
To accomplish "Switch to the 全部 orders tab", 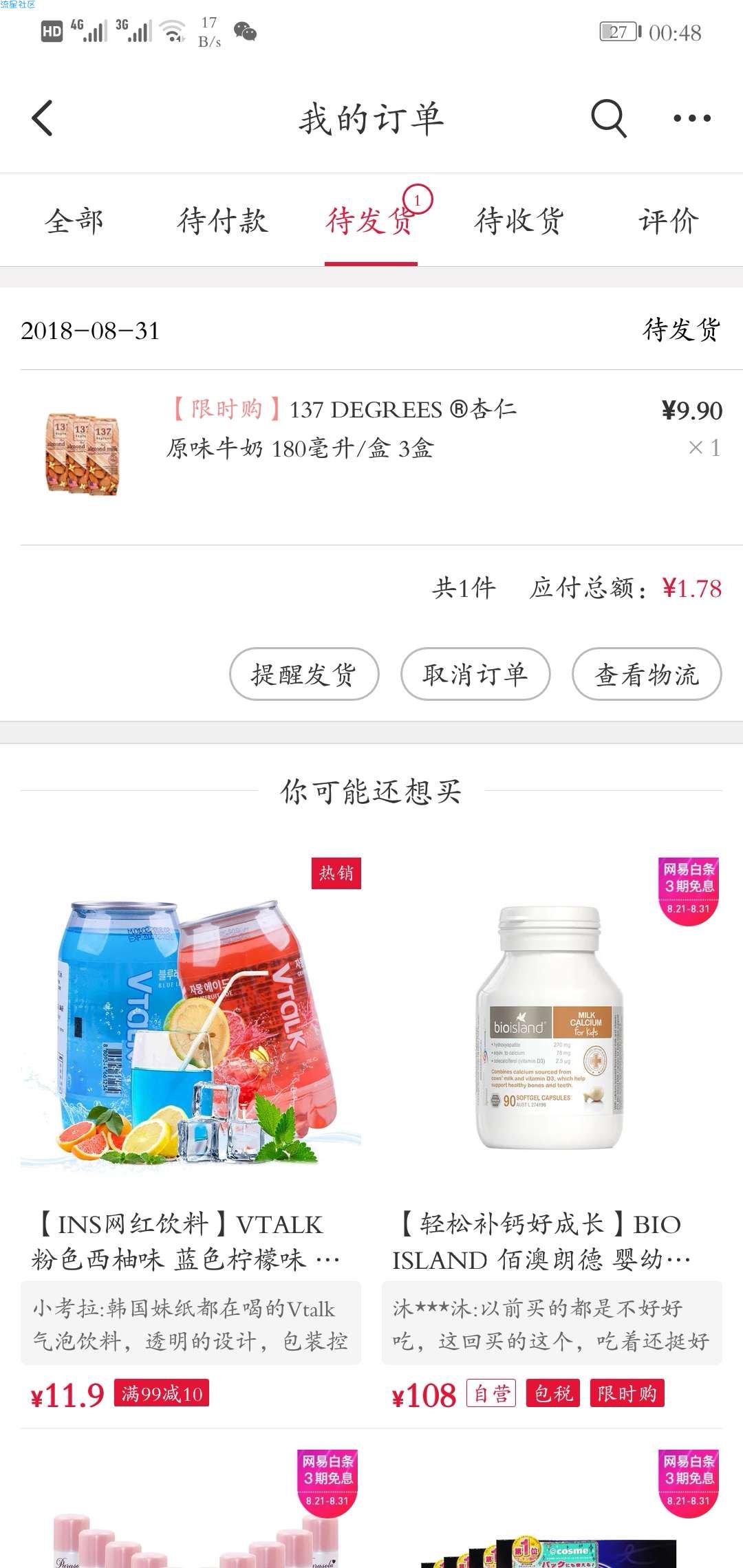I will click(x=74, y=221).
